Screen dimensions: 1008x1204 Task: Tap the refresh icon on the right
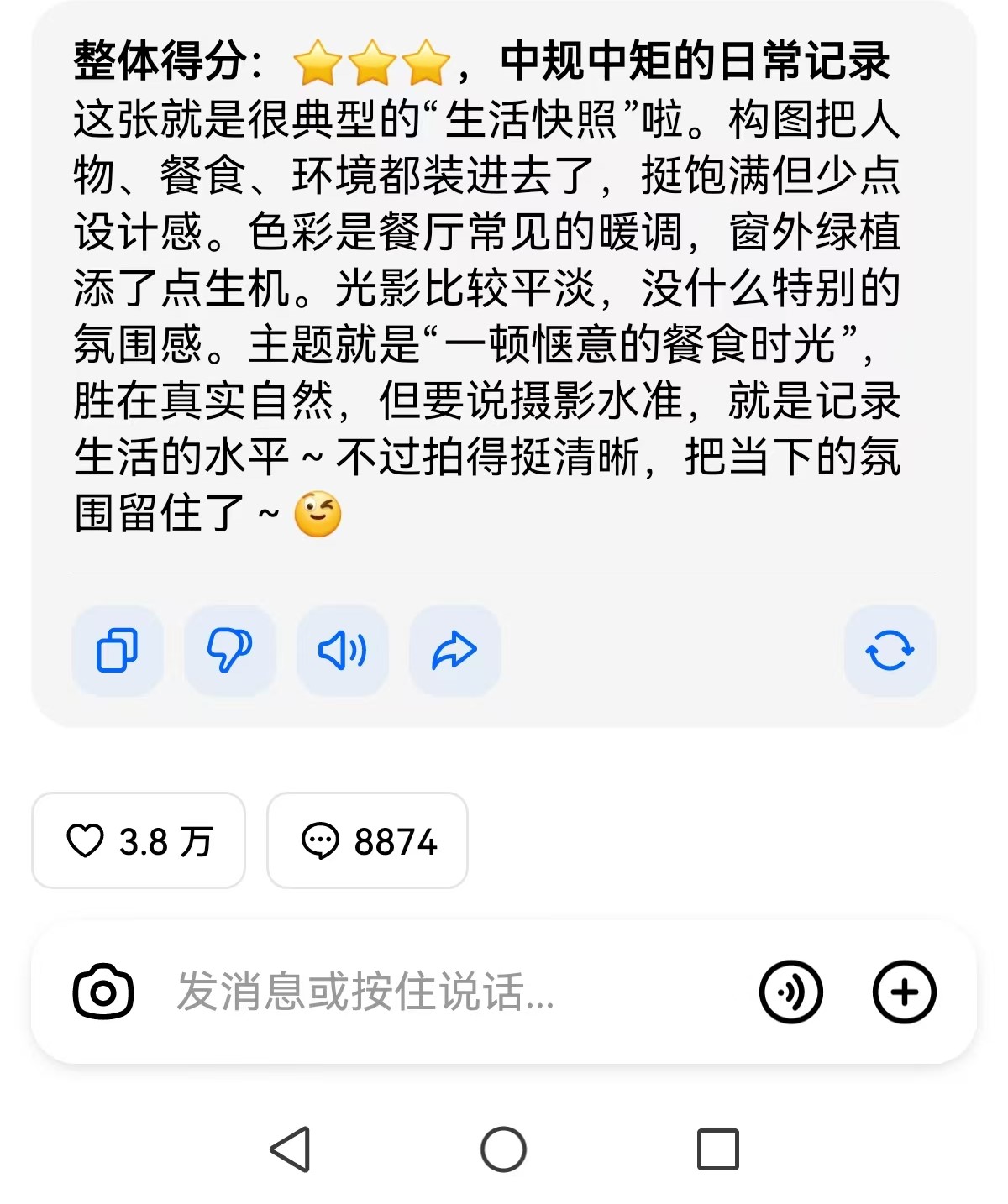pyautogui.click(x=890, y=651)
